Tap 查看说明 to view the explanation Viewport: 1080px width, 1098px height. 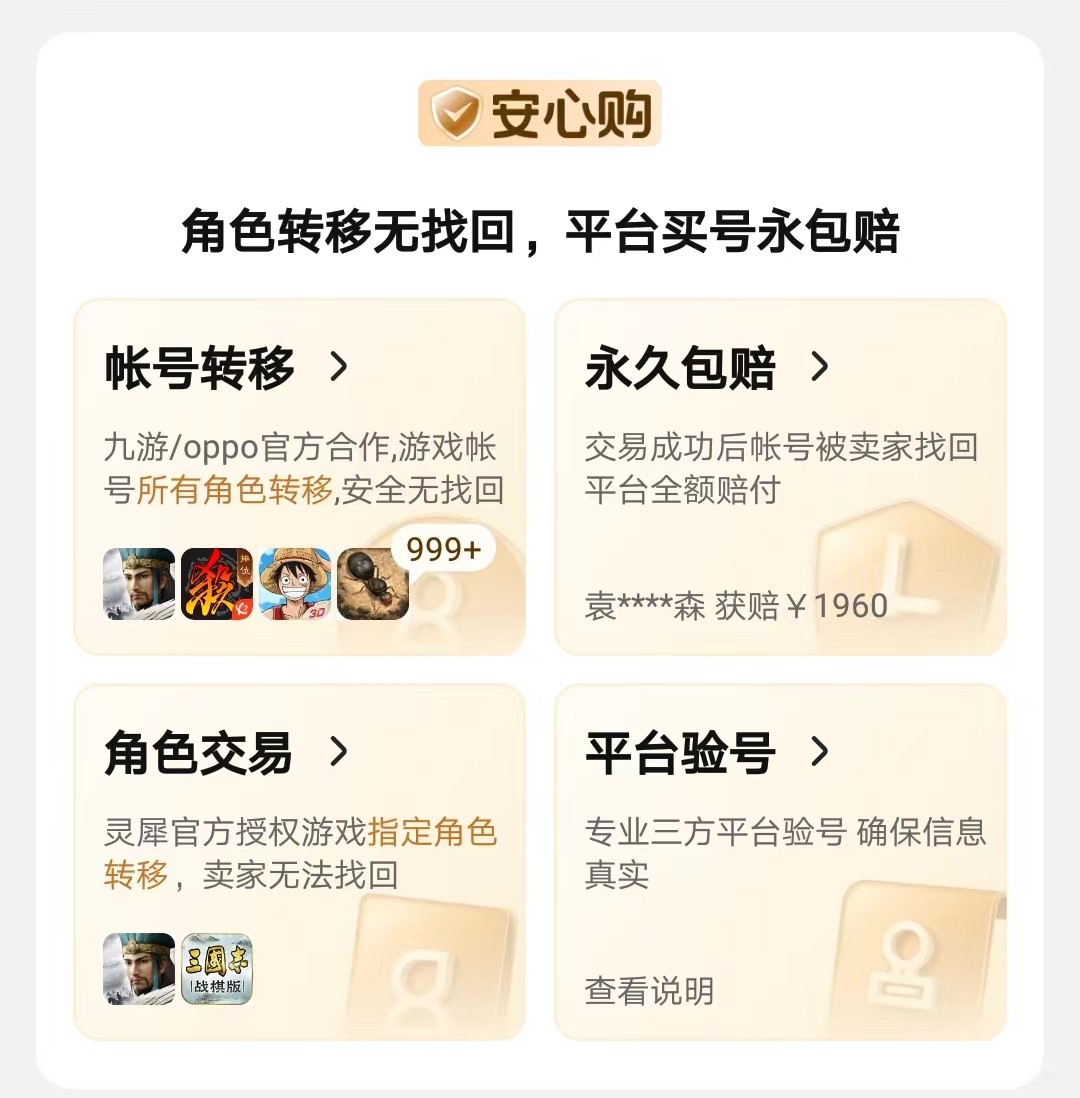(649, 991)
